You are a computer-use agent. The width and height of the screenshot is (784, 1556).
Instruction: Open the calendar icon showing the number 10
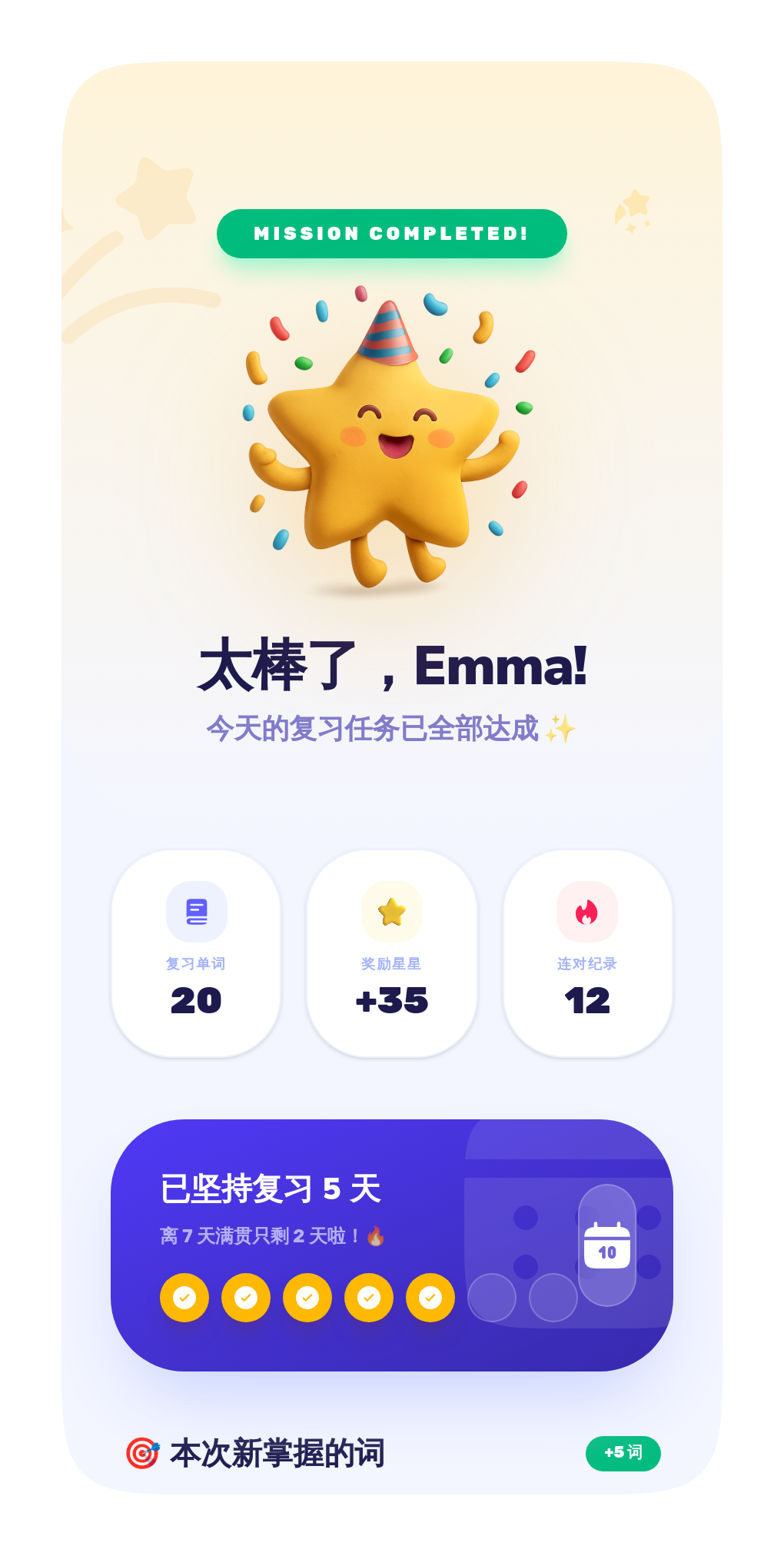click(x=606, y=1245)
